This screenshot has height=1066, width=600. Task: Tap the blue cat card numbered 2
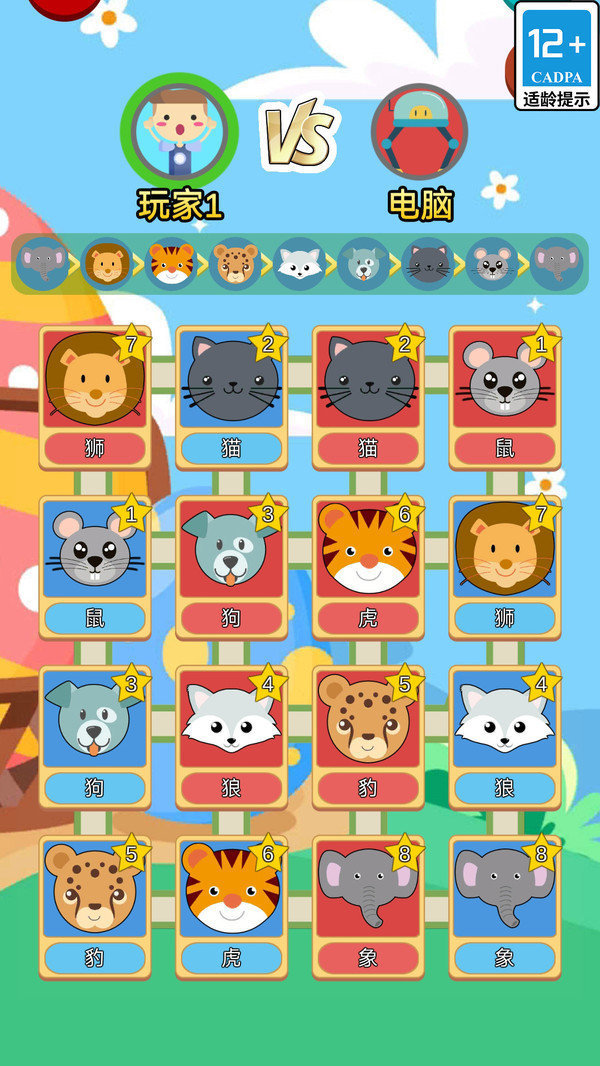[231, 397]
